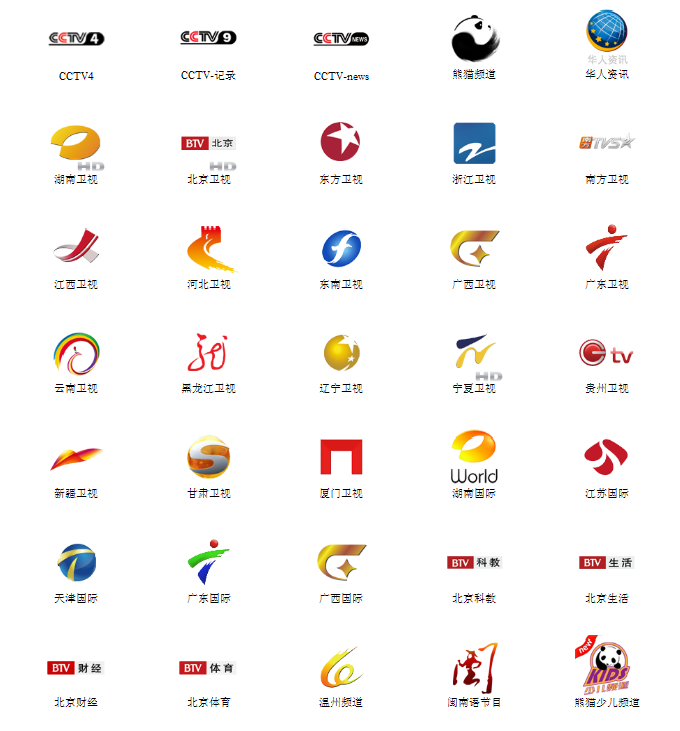This screenshot has height=731, width=680.
Task: Select 黑龙江卫视 channel
Action: [x=208, y=352]
